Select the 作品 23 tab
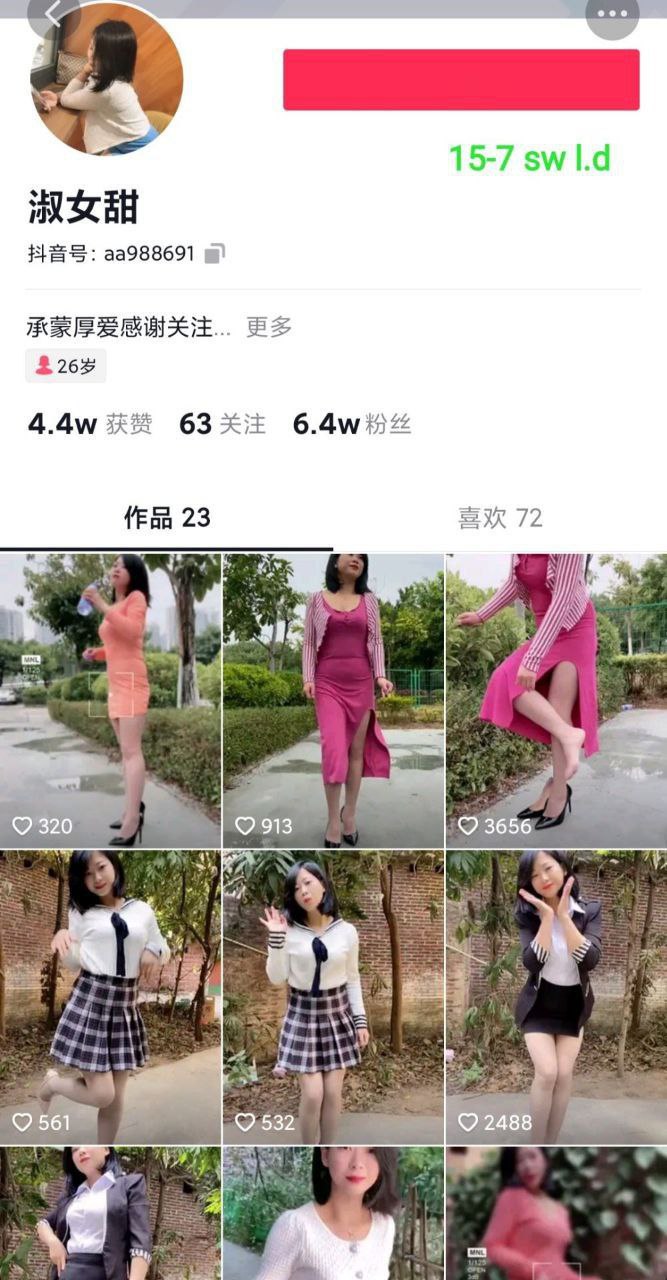667x1280 pixels. (167, 518)
